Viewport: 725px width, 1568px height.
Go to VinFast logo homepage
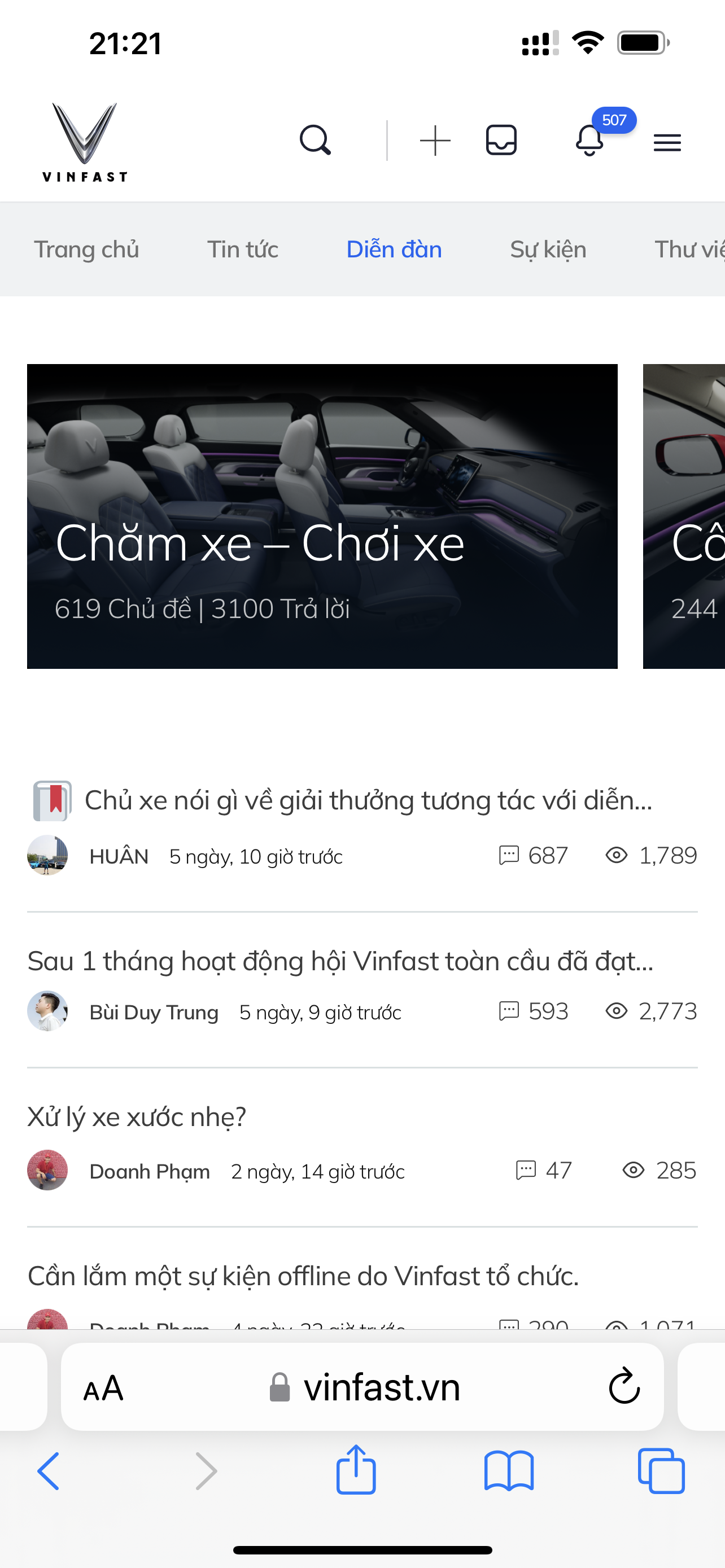[x=85, y=142]
